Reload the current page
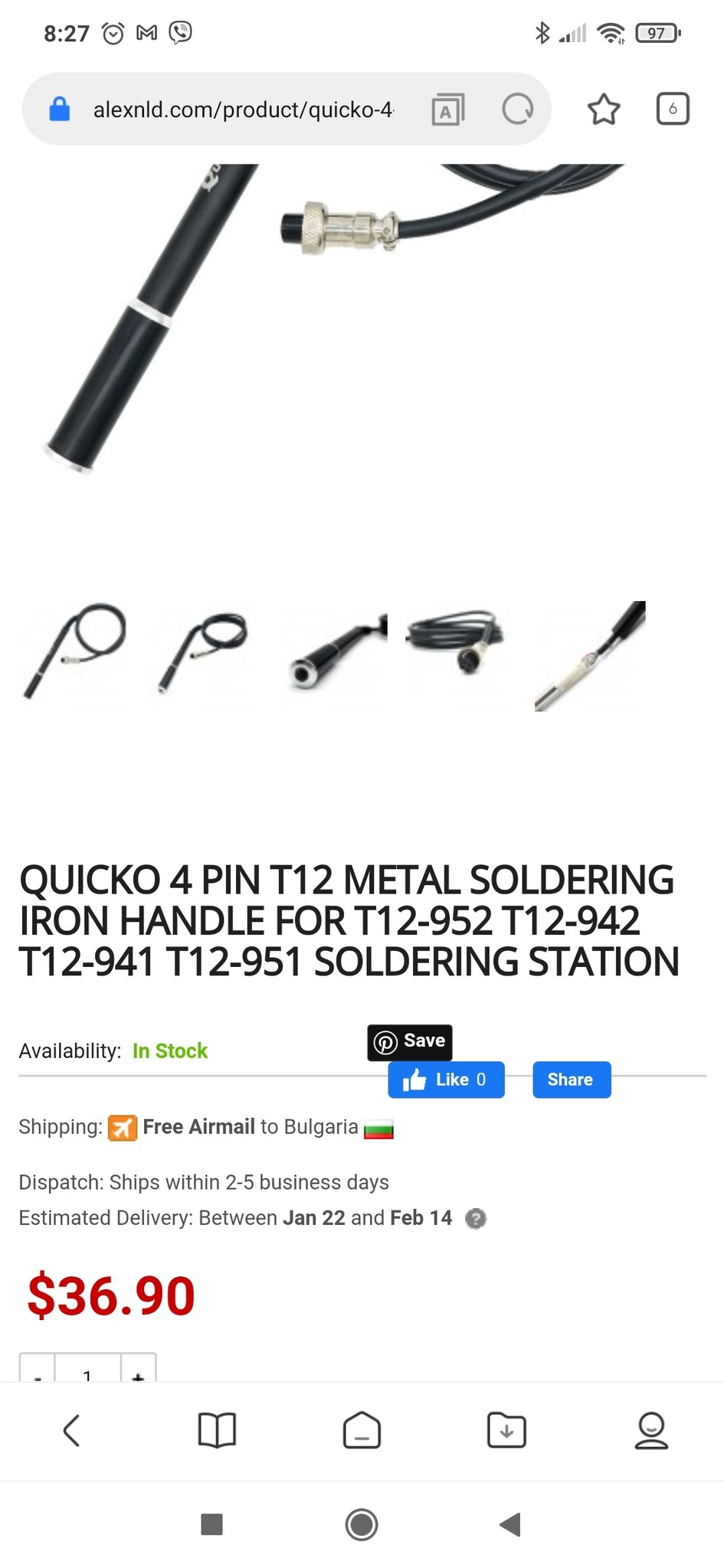724x1568 pixels. [x=518, y=109]
